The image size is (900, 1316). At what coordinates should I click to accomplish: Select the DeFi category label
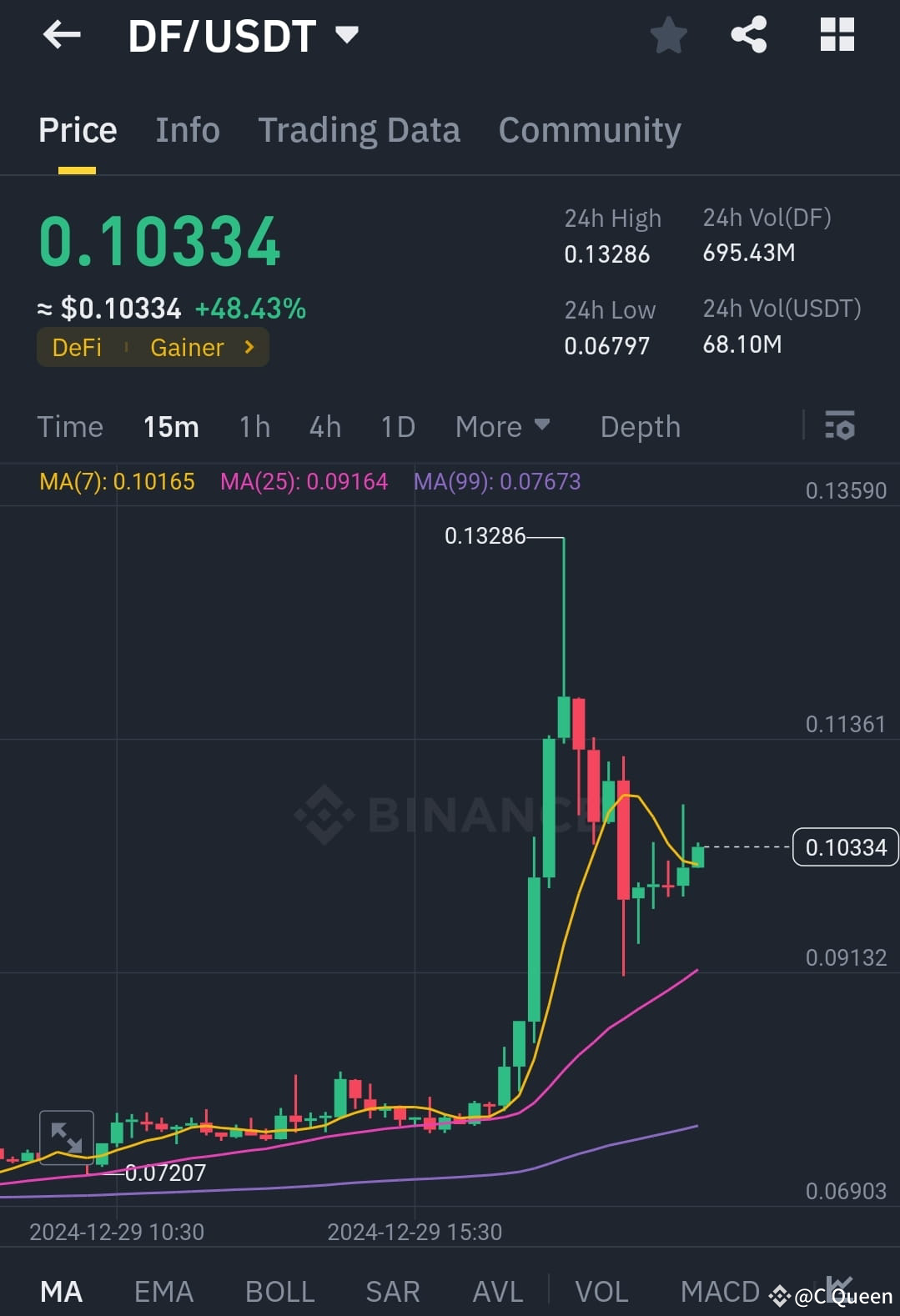click(x=77, y=347)
